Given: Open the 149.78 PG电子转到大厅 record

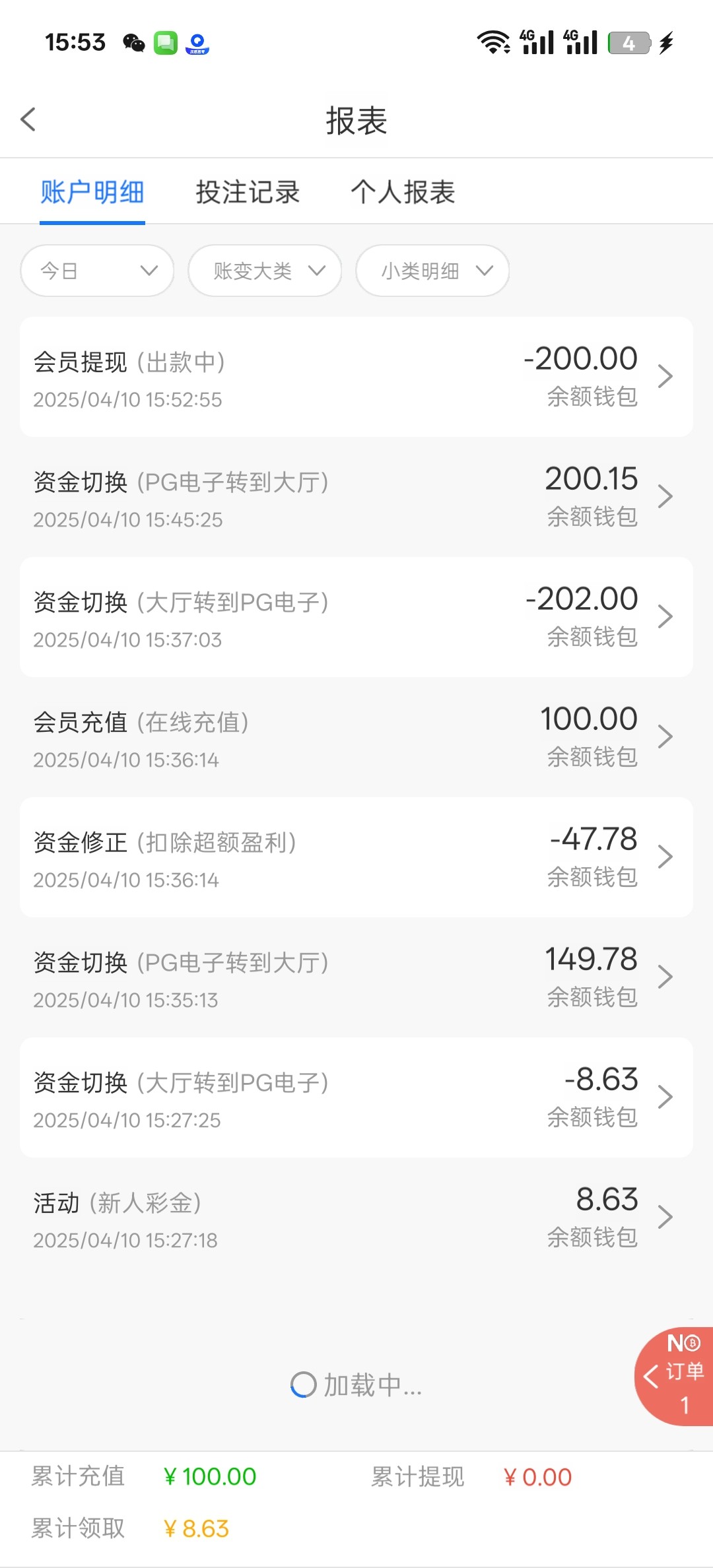Looking at the screenshot, I should (356, 977).
